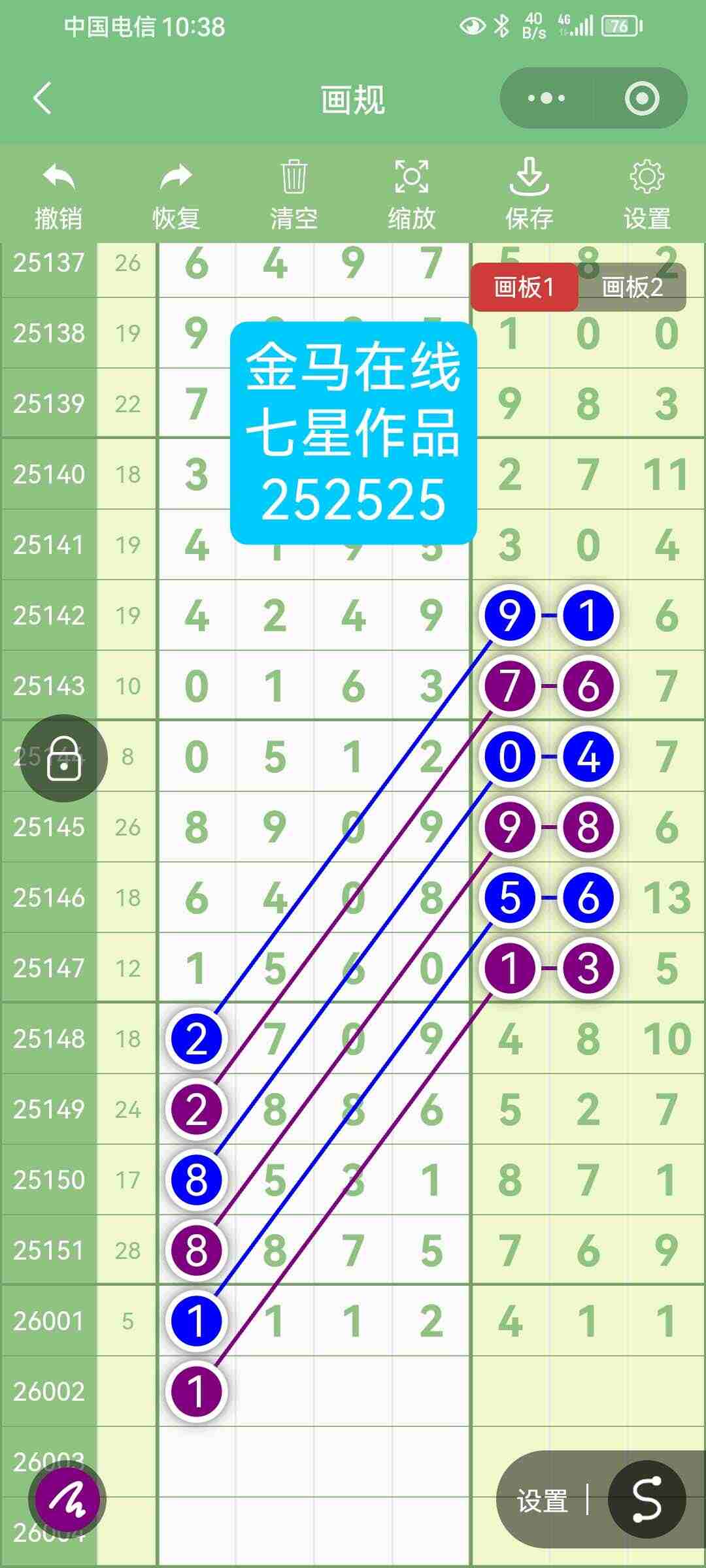Toggle the floating lock button
This screenshot has width=706, height=1568.
(x=63, y=758)
